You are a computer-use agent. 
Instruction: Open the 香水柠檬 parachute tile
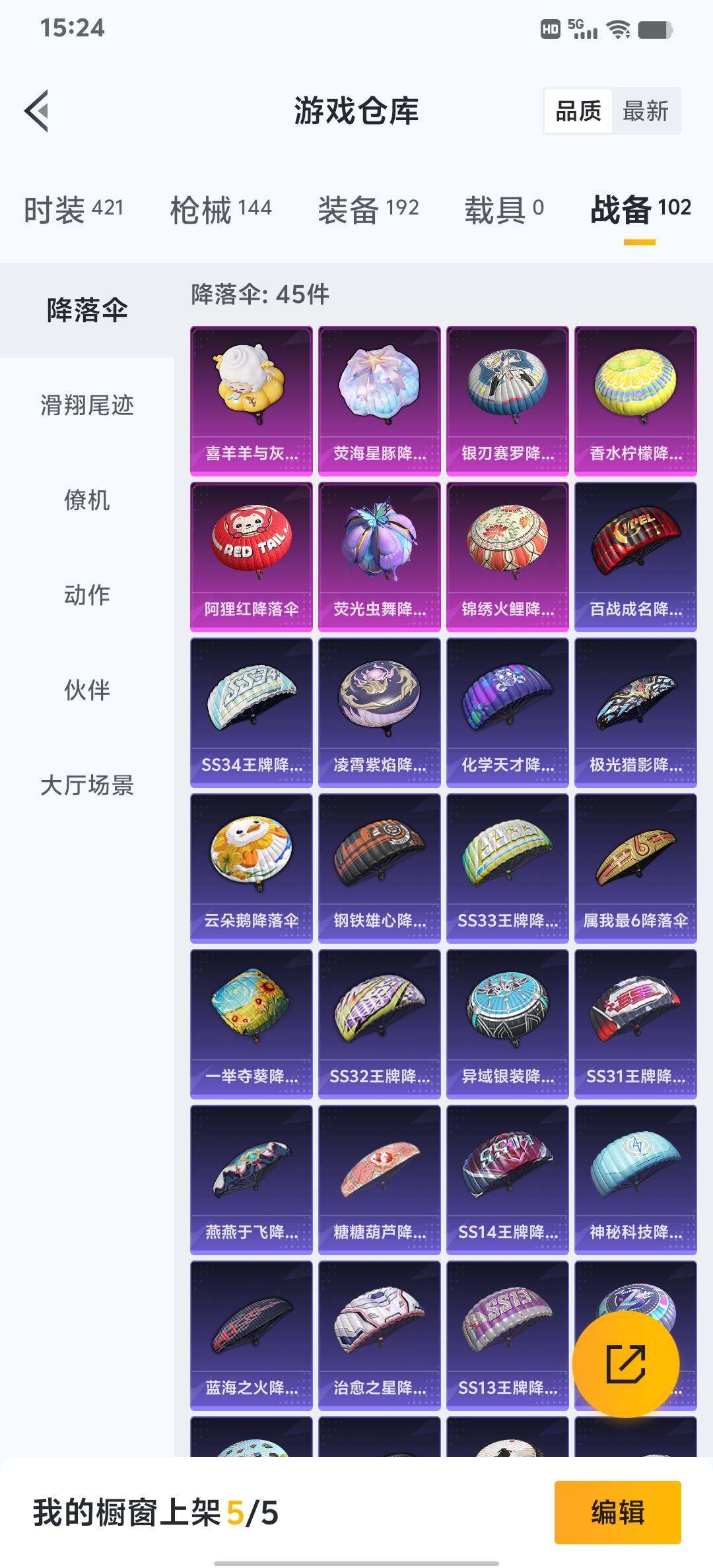tap(635, 401)
